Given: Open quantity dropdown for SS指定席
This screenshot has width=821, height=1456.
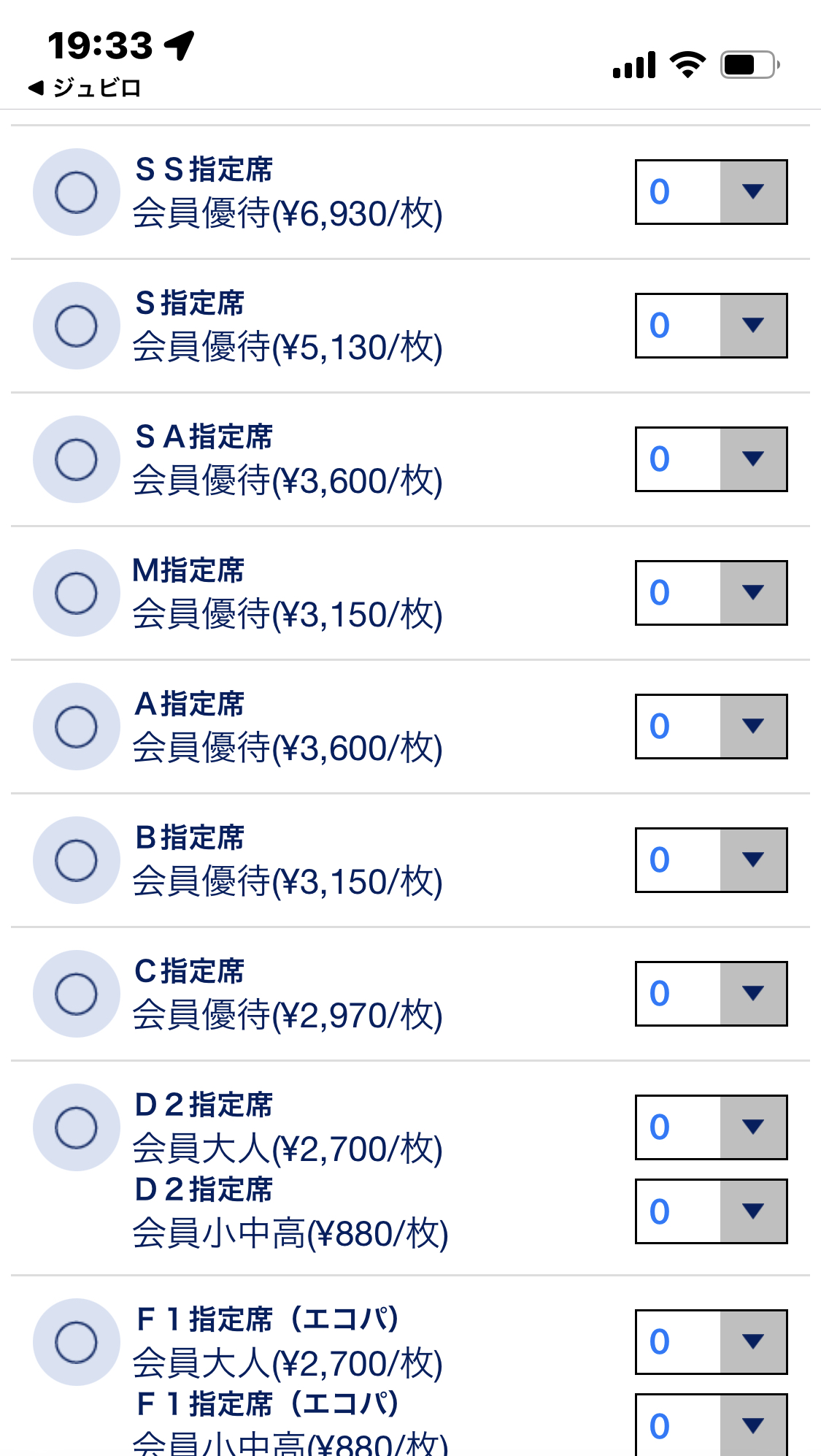Looking at the screenshot, I should 712,192.
